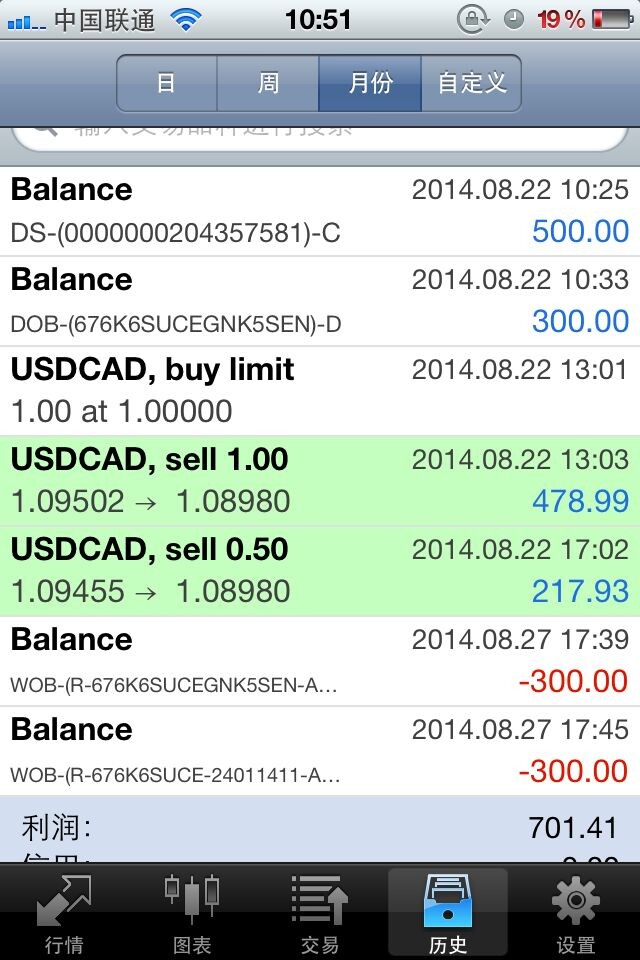Go to the 图表 chart tab

point(192,912)
